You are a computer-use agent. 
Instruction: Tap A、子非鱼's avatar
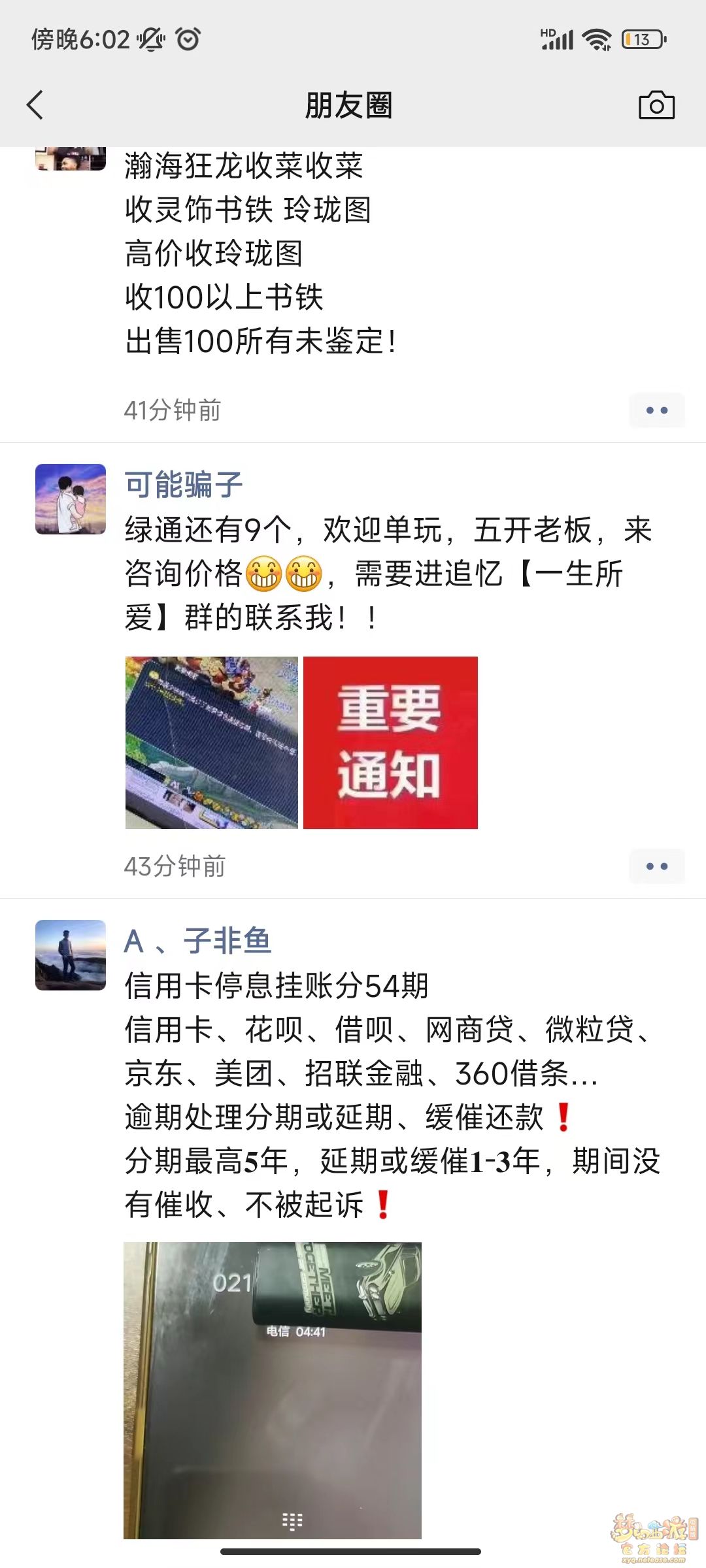[x=71, y=955]
